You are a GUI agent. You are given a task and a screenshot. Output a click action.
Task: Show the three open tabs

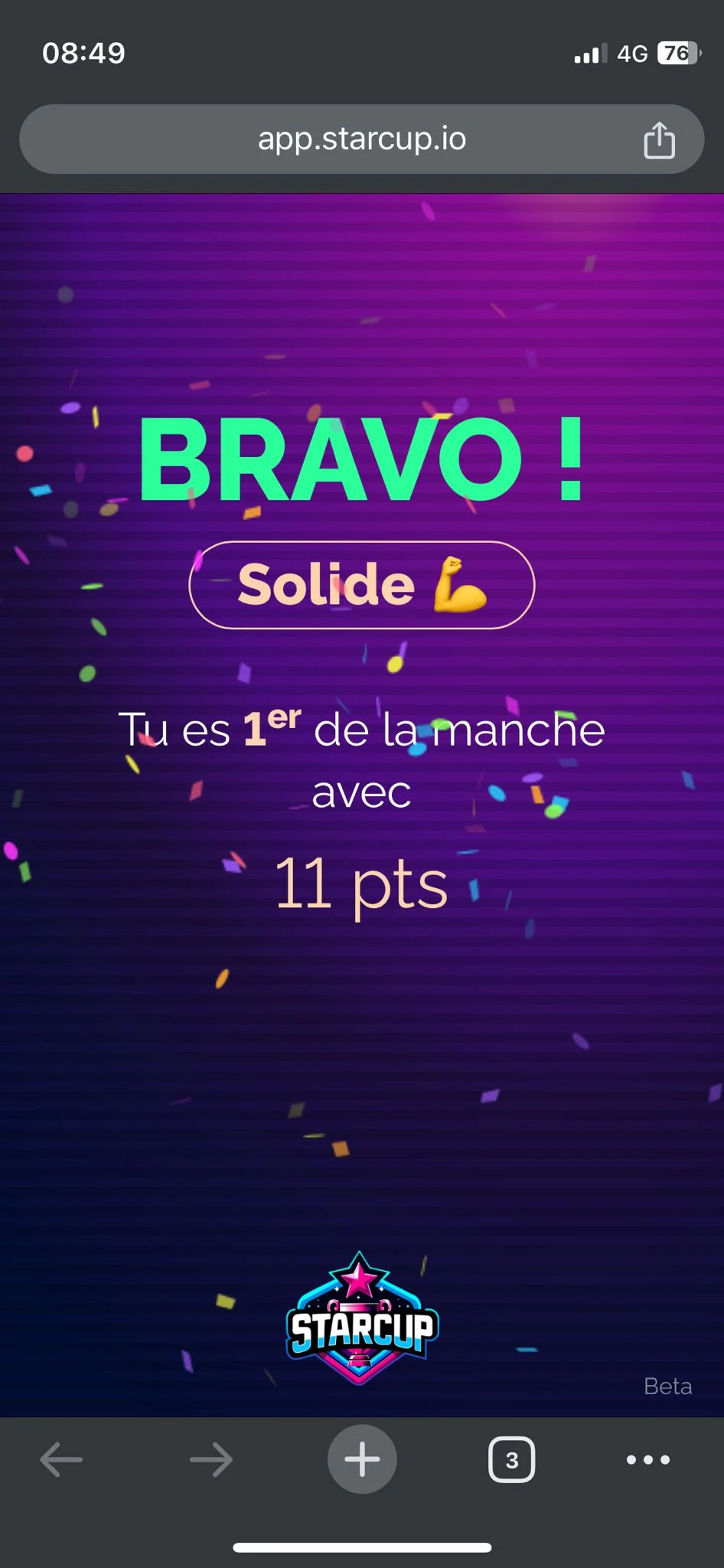tap(511, 1460)
